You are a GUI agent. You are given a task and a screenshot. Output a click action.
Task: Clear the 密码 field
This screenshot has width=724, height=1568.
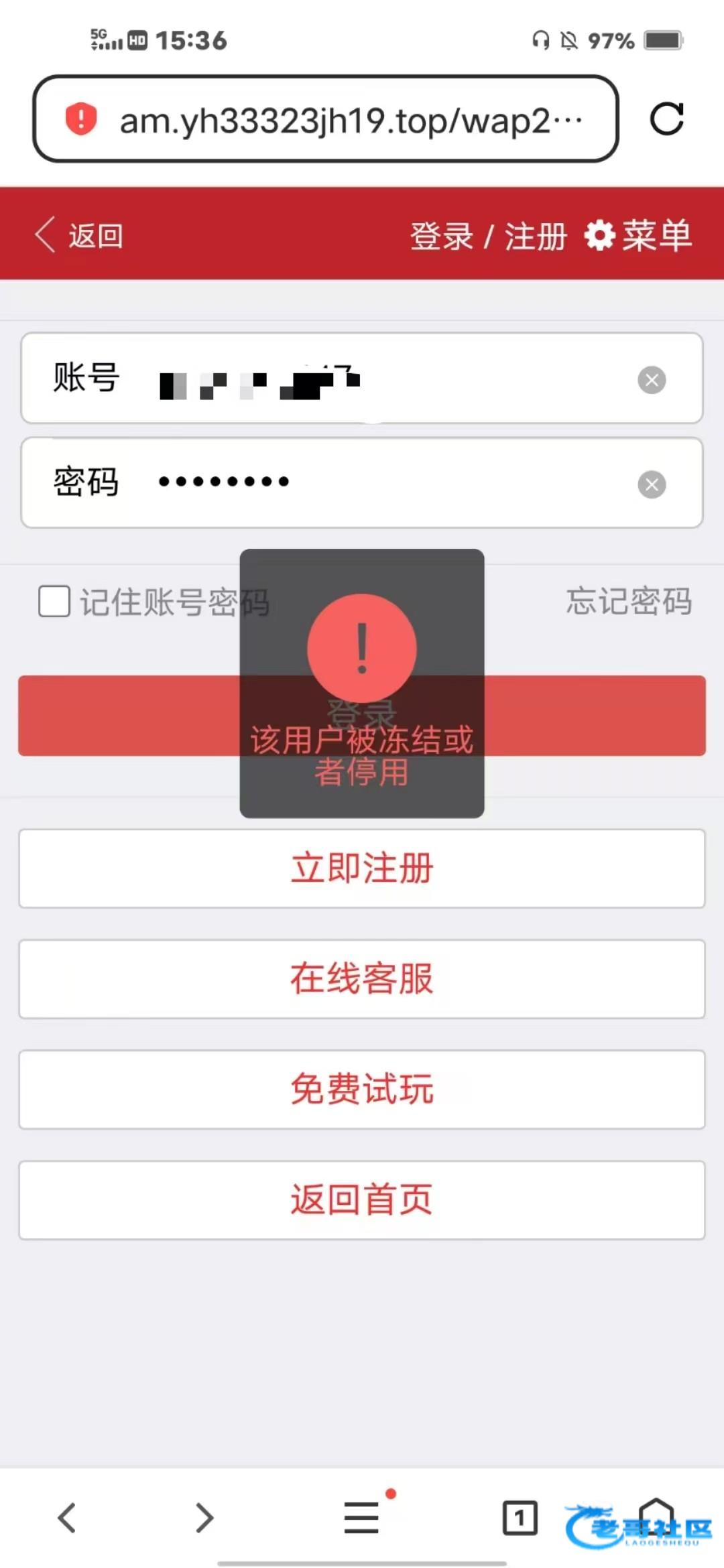[x=651, y=484]
